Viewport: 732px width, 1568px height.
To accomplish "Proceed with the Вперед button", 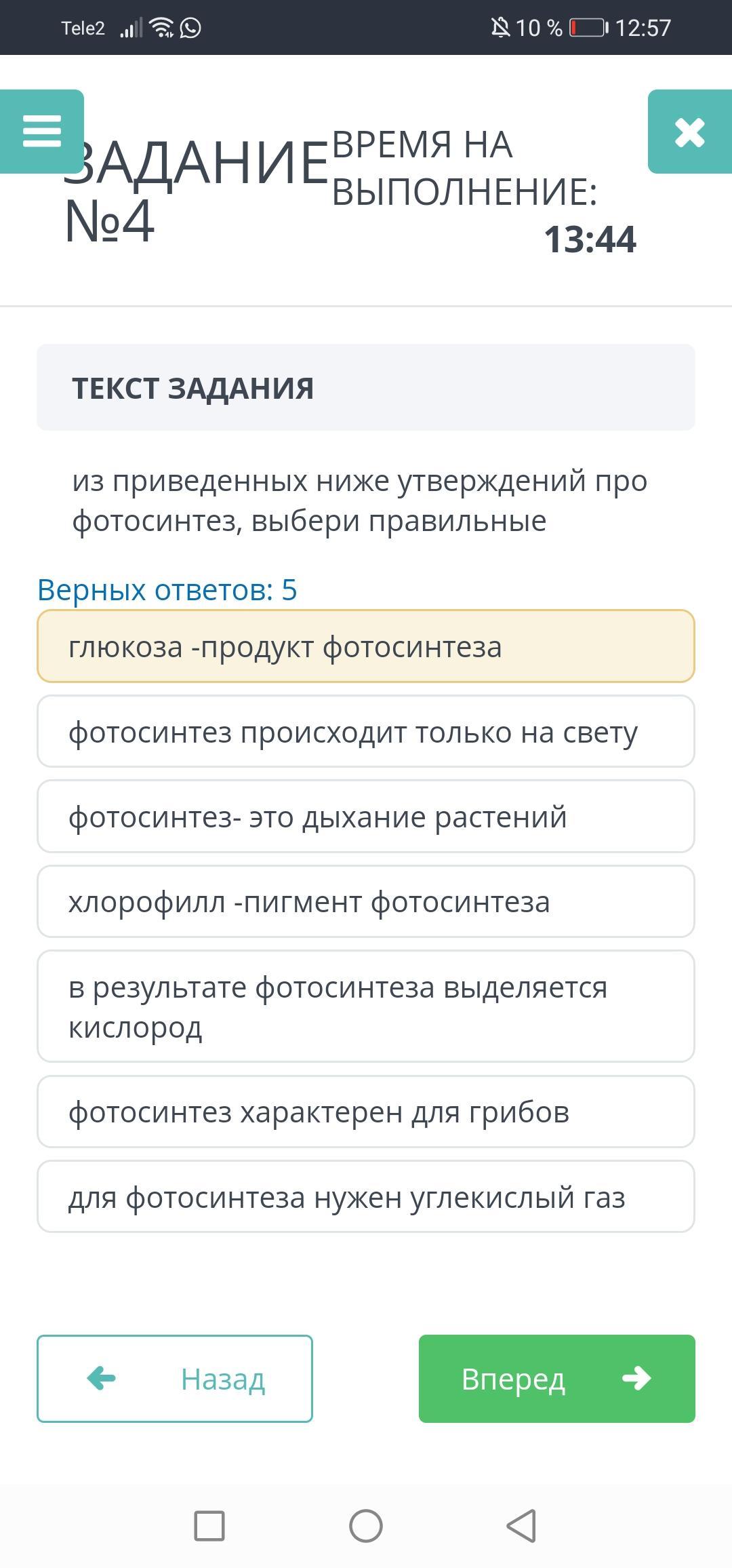I will tap(557, 1379).
